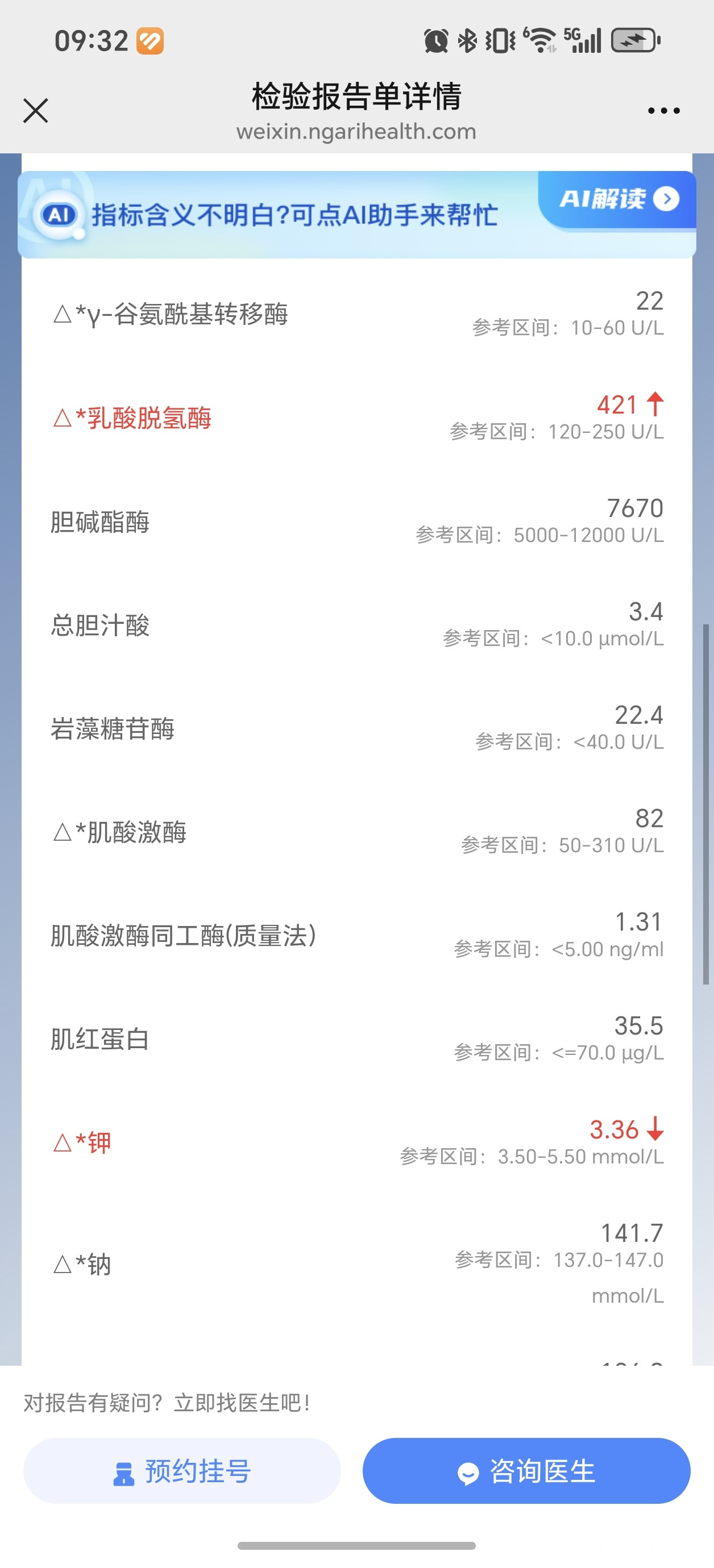Image resolution: width=714 pixels, height=1568 pixels.
Task: Tap 咨询医生 to consult a doctor
Action: click(x=526, y=1471)
